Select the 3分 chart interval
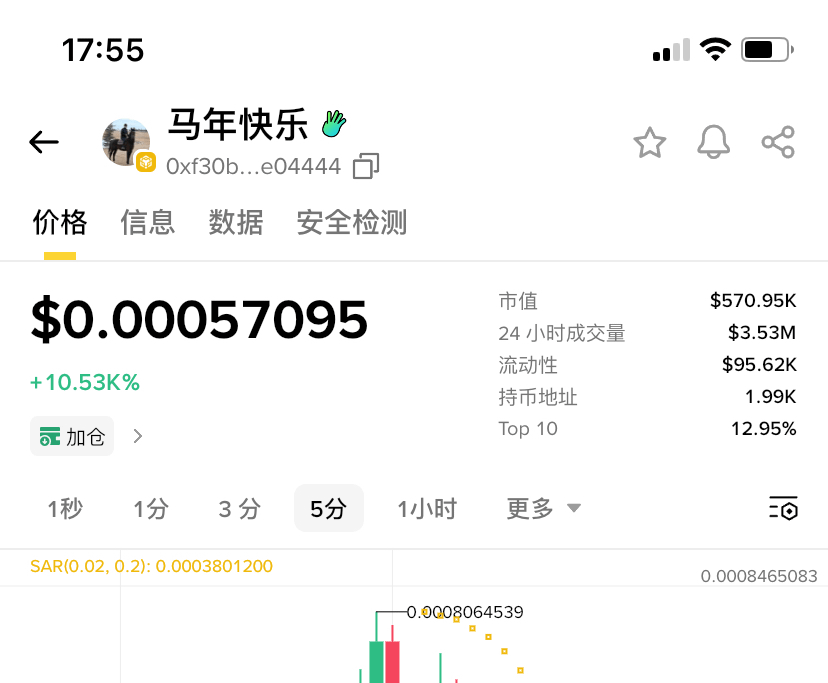828x683 pixels. [x=239, y=509]
